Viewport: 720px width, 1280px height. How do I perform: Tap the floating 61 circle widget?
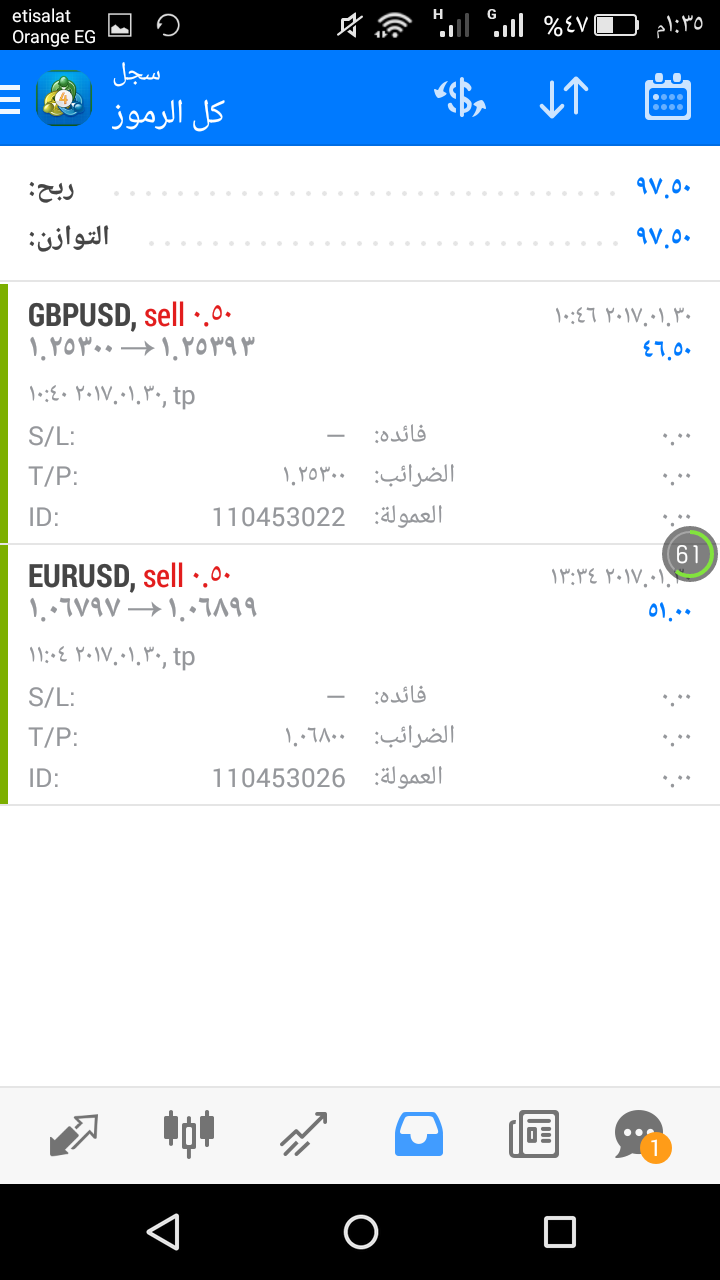[690, 553]
